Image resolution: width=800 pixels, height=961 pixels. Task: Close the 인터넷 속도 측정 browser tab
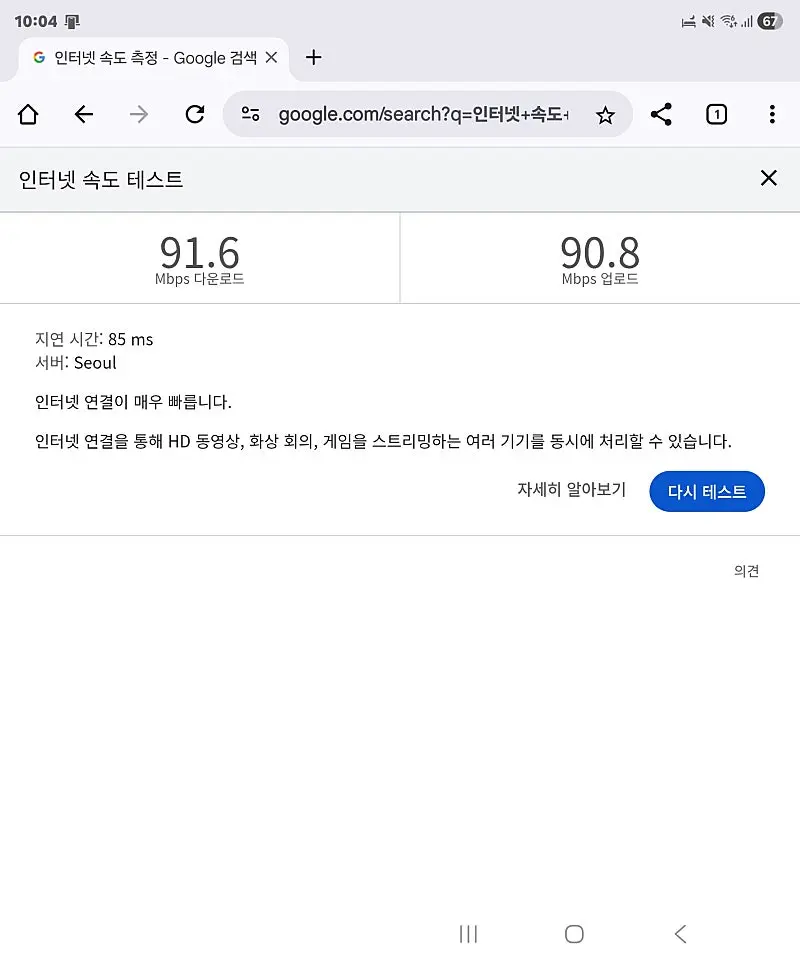pyautogui.click(x=271, y=58)
